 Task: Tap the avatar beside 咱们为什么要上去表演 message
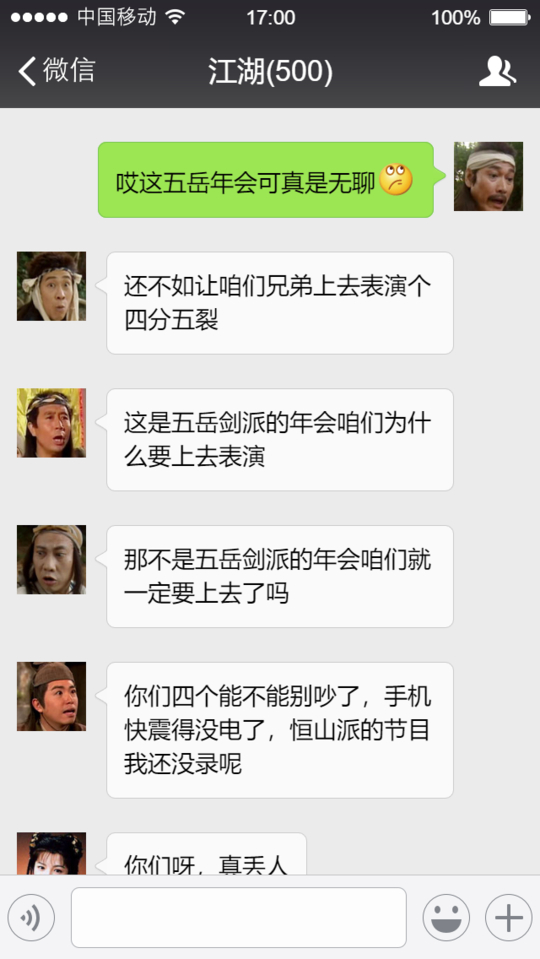point(51,423)
